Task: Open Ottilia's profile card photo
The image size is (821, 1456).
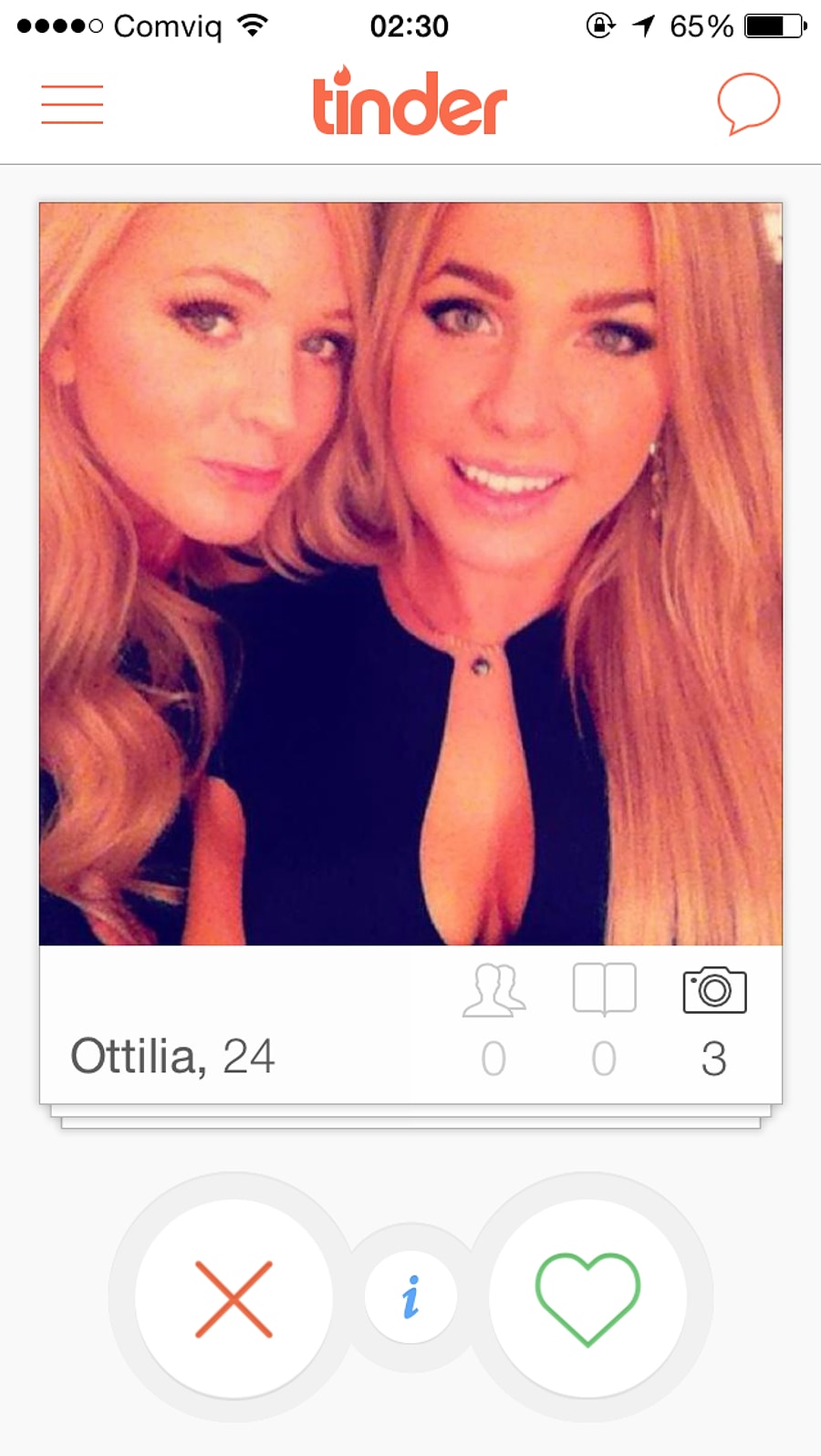Action: [x=410, y=573]
